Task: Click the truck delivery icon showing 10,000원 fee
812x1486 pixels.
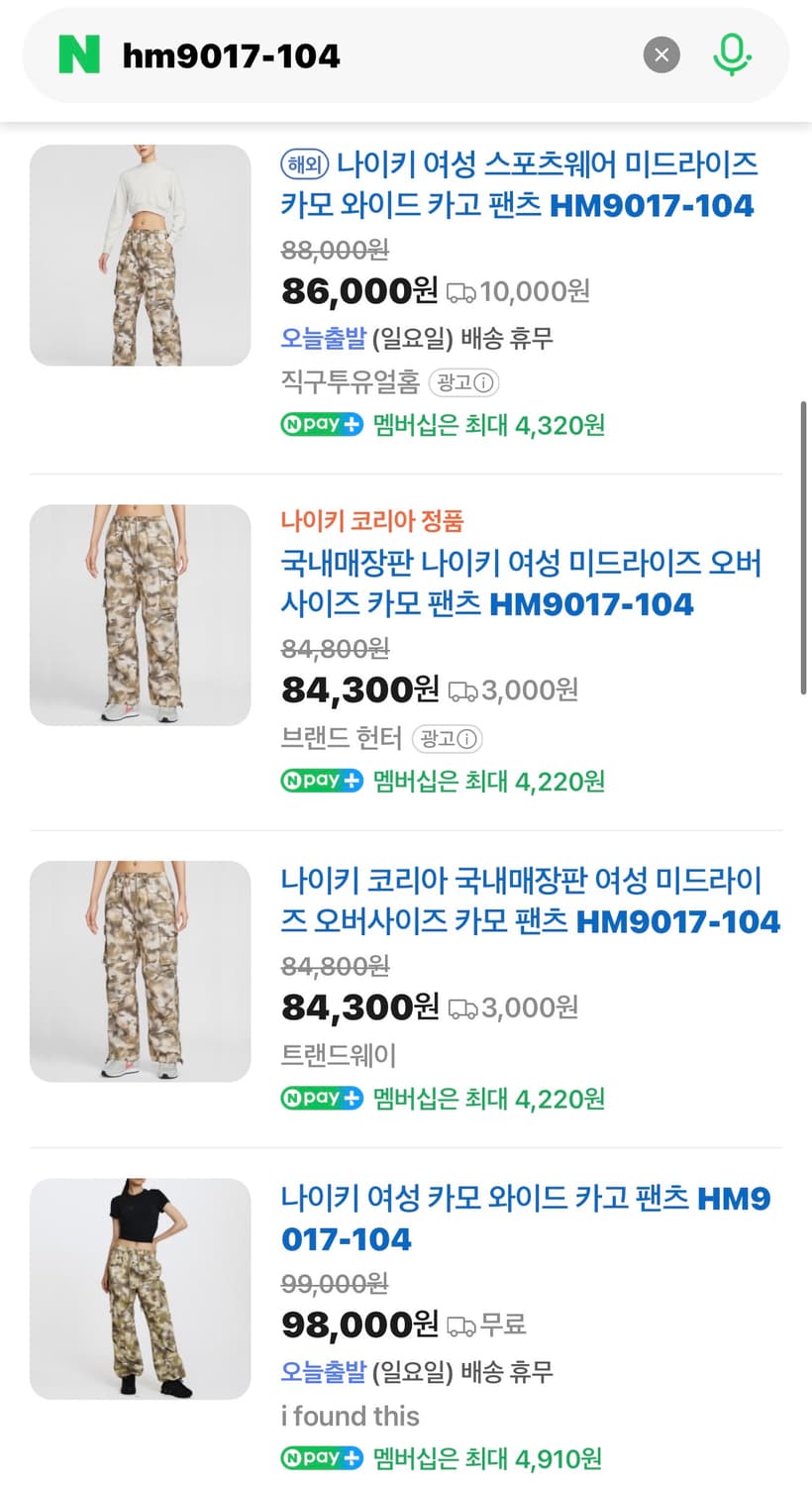Action: pos(461,291)
